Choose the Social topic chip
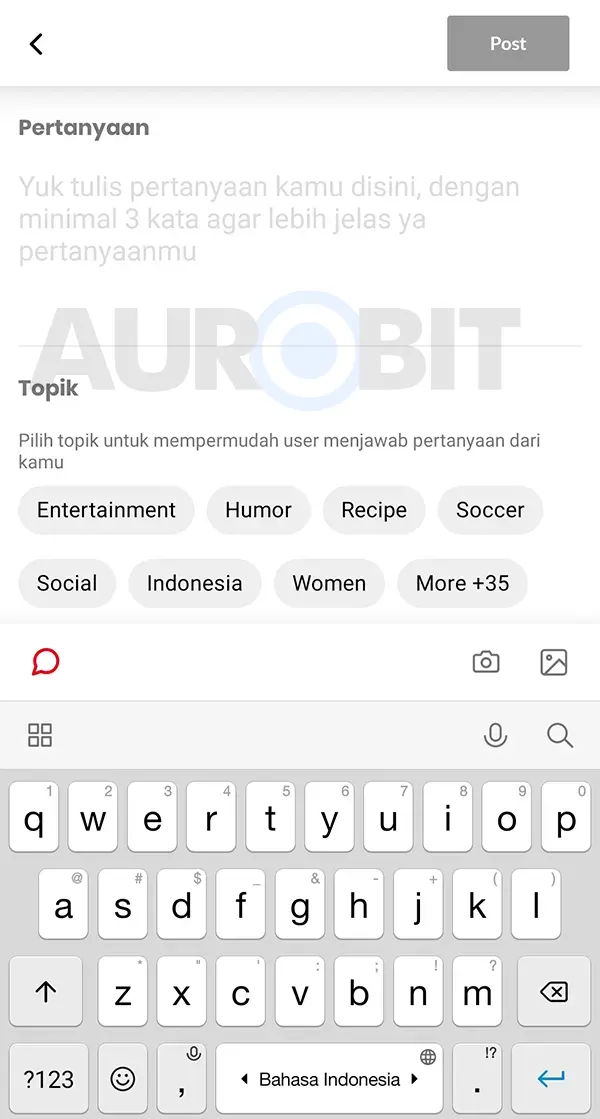The height and width of the screenshot is (1119, 600). click(x=67, y=583)
